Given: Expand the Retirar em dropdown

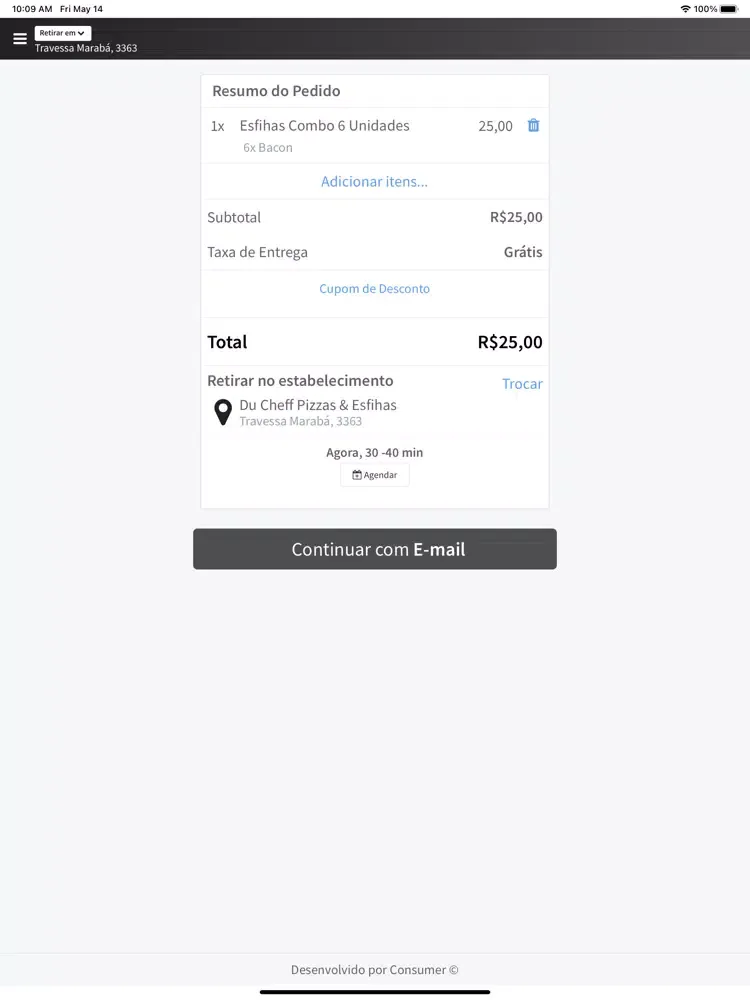Looking at the screenshot, I should coord(62,33).
